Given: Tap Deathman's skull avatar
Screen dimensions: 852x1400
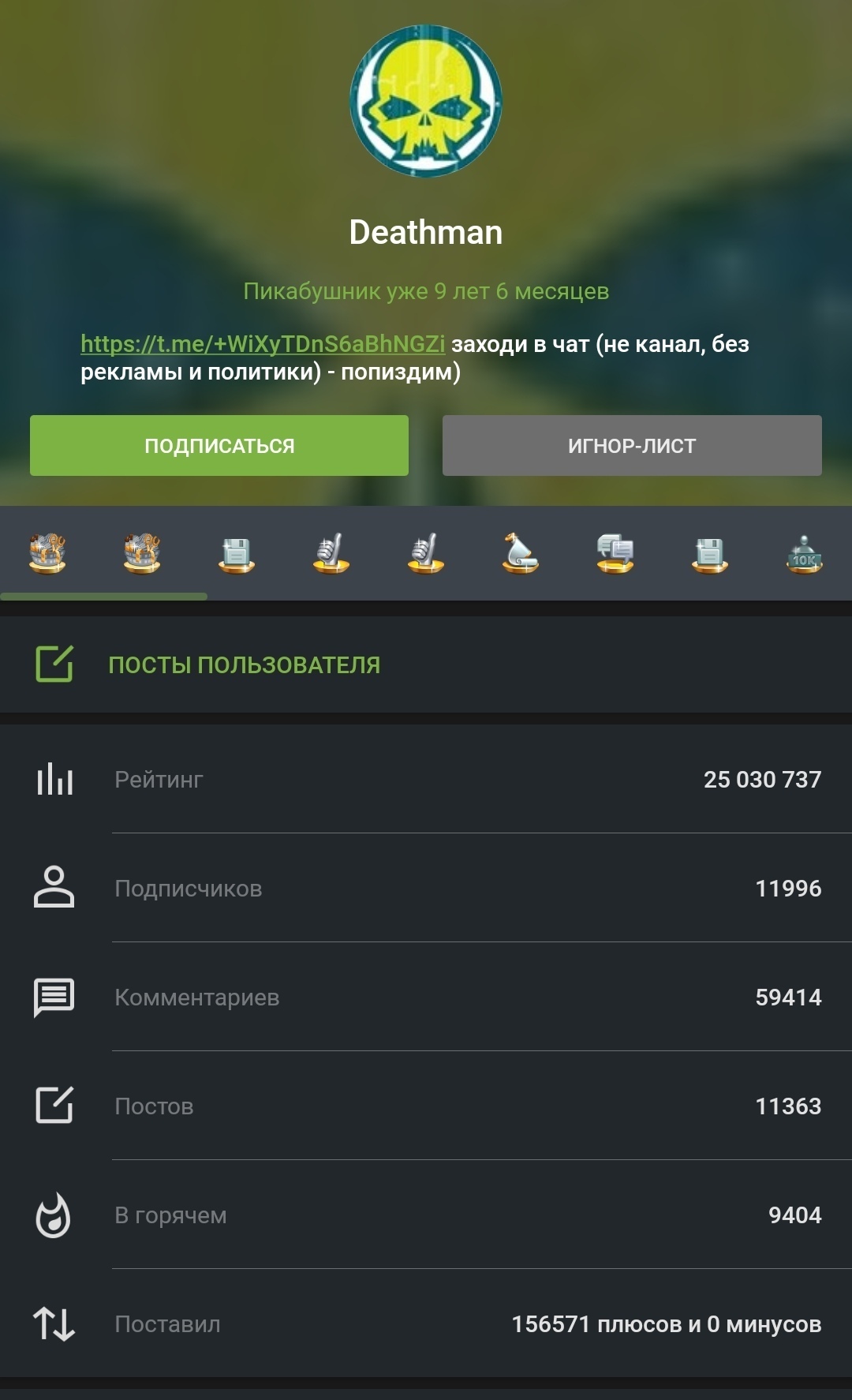Looking at the screenshot, I should 426,101.
